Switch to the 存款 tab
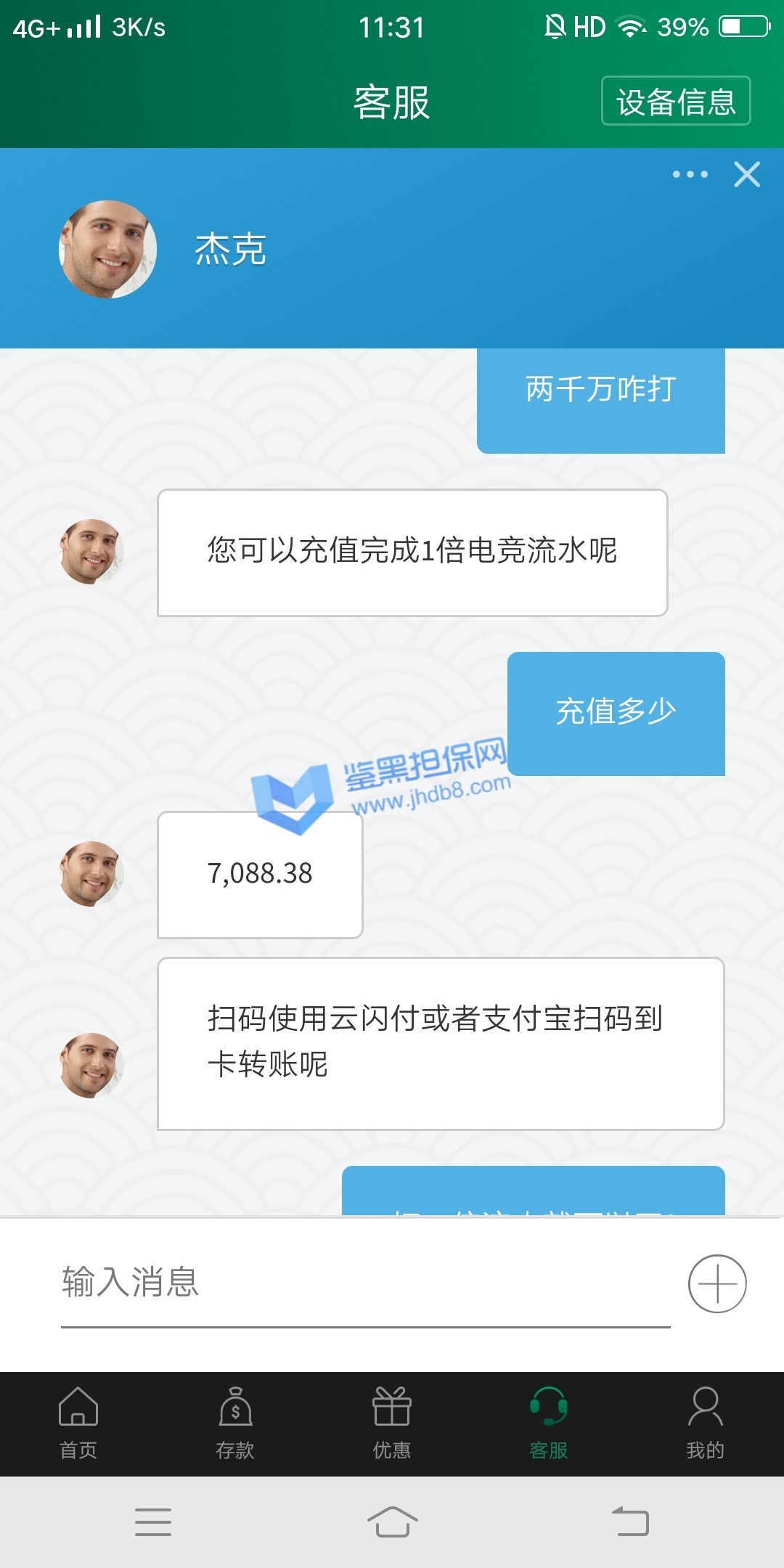 [x=235, y=1423]
